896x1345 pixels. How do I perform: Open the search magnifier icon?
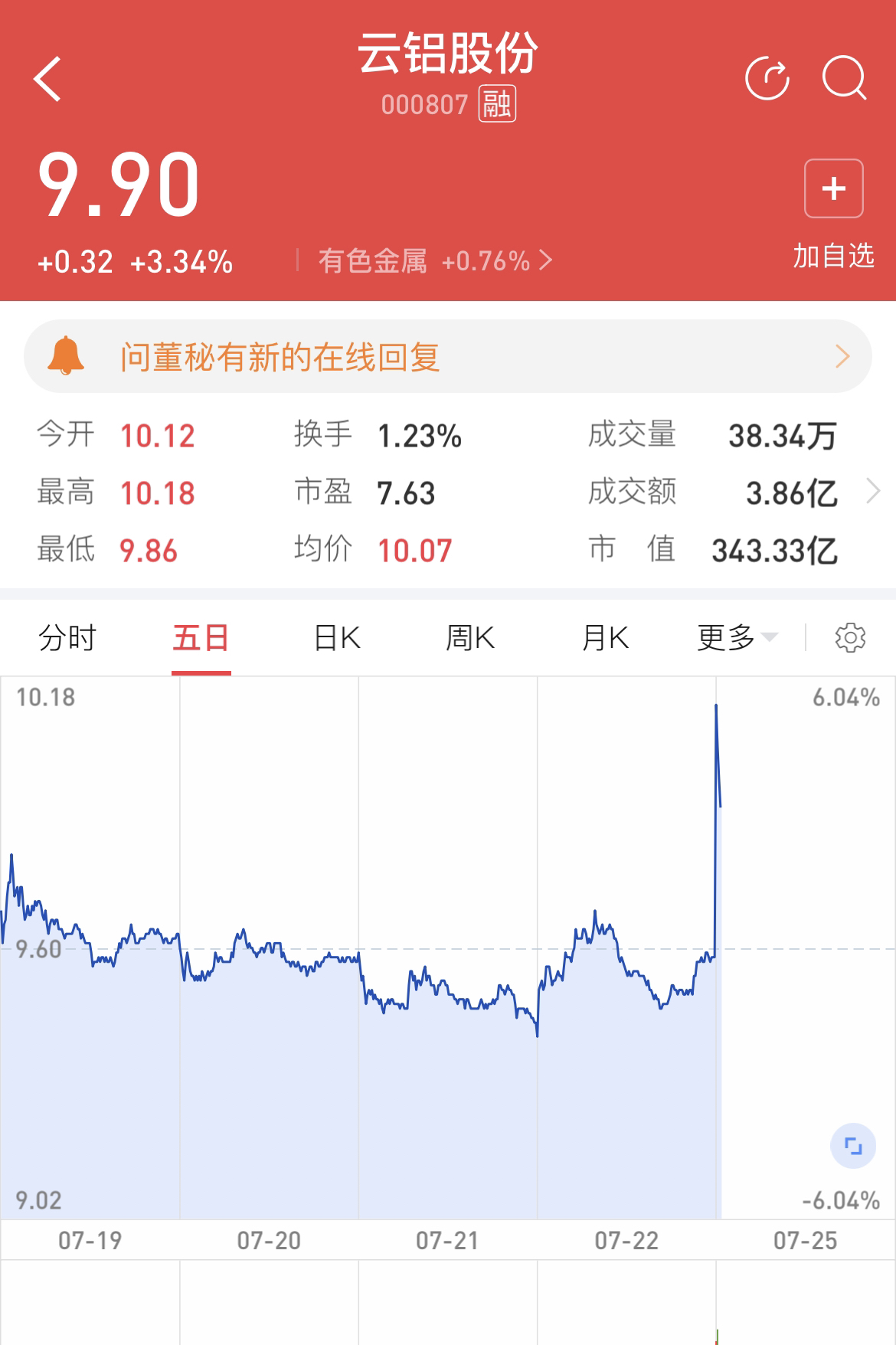844,79
